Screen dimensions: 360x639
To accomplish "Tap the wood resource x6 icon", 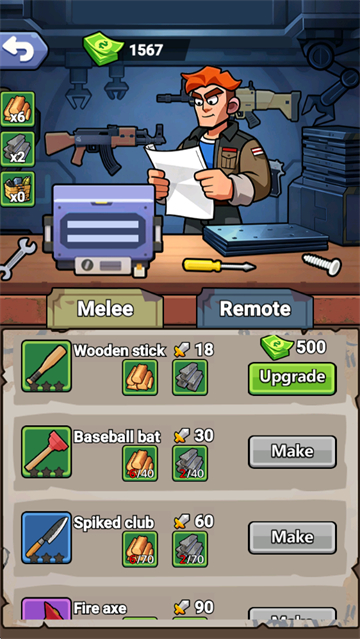I will [18, 109].
